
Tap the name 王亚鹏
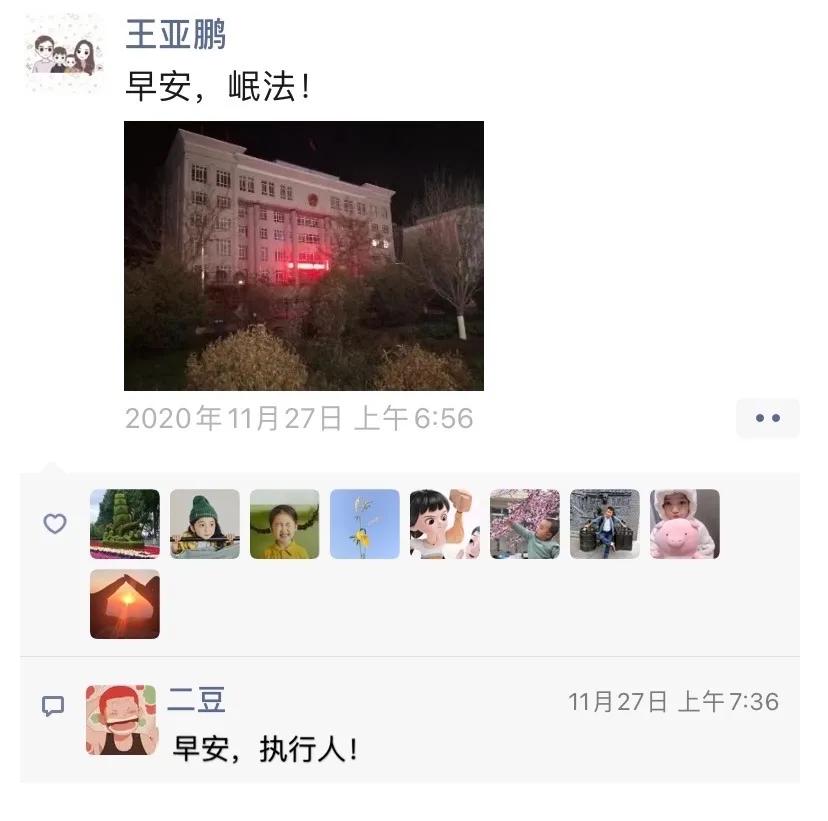176,35
